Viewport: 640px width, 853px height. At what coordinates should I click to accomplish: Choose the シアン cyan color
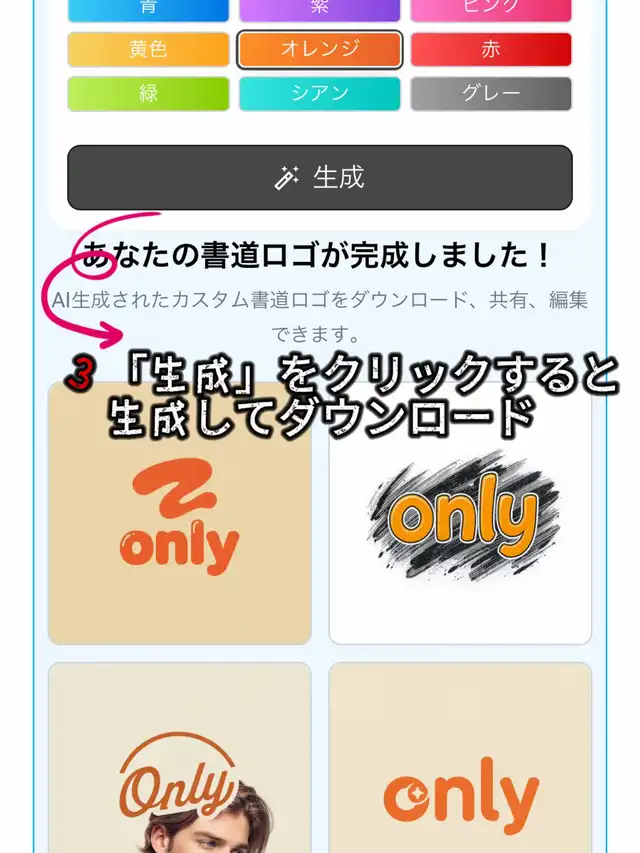320,94
